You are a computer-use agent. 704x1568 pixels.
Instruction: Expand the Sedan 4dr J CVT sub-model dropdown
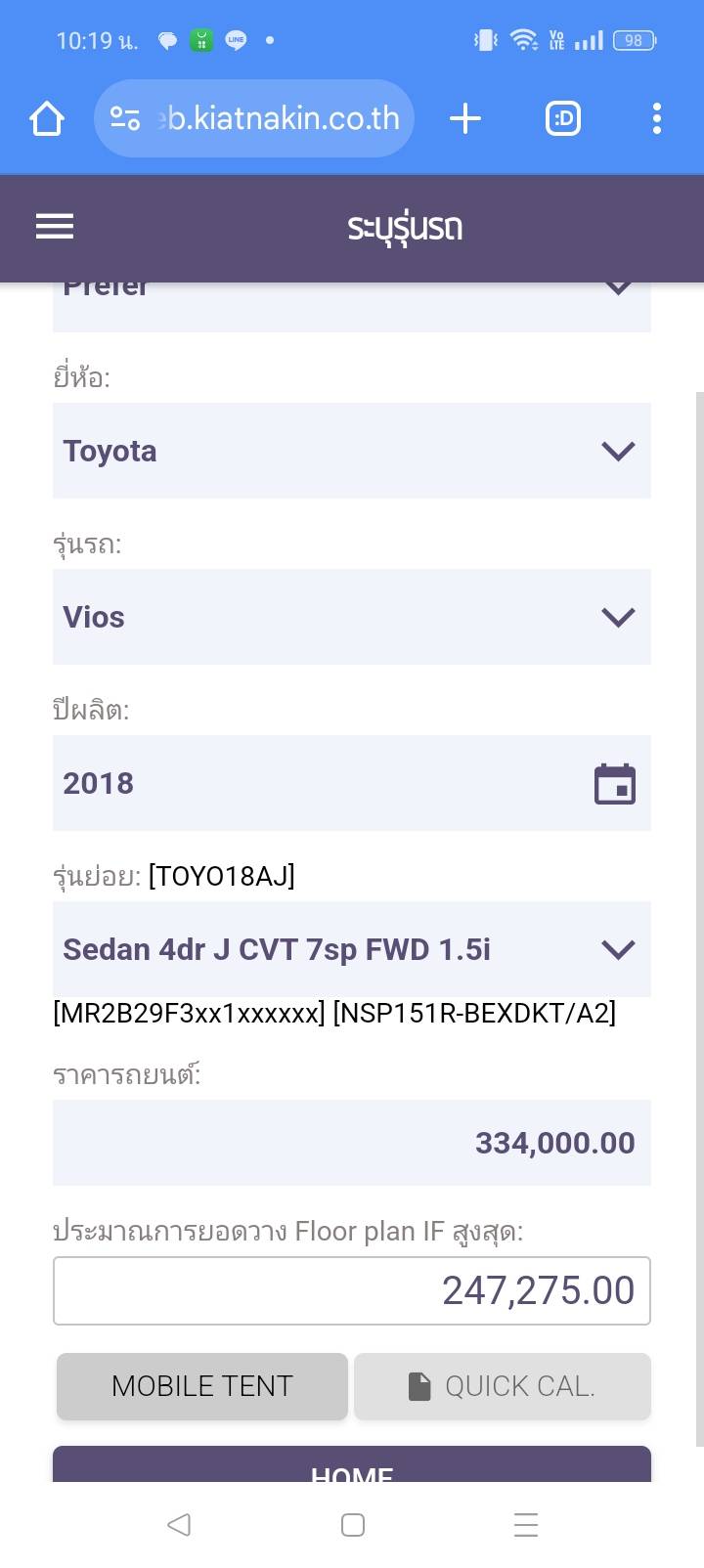point(352,949)
